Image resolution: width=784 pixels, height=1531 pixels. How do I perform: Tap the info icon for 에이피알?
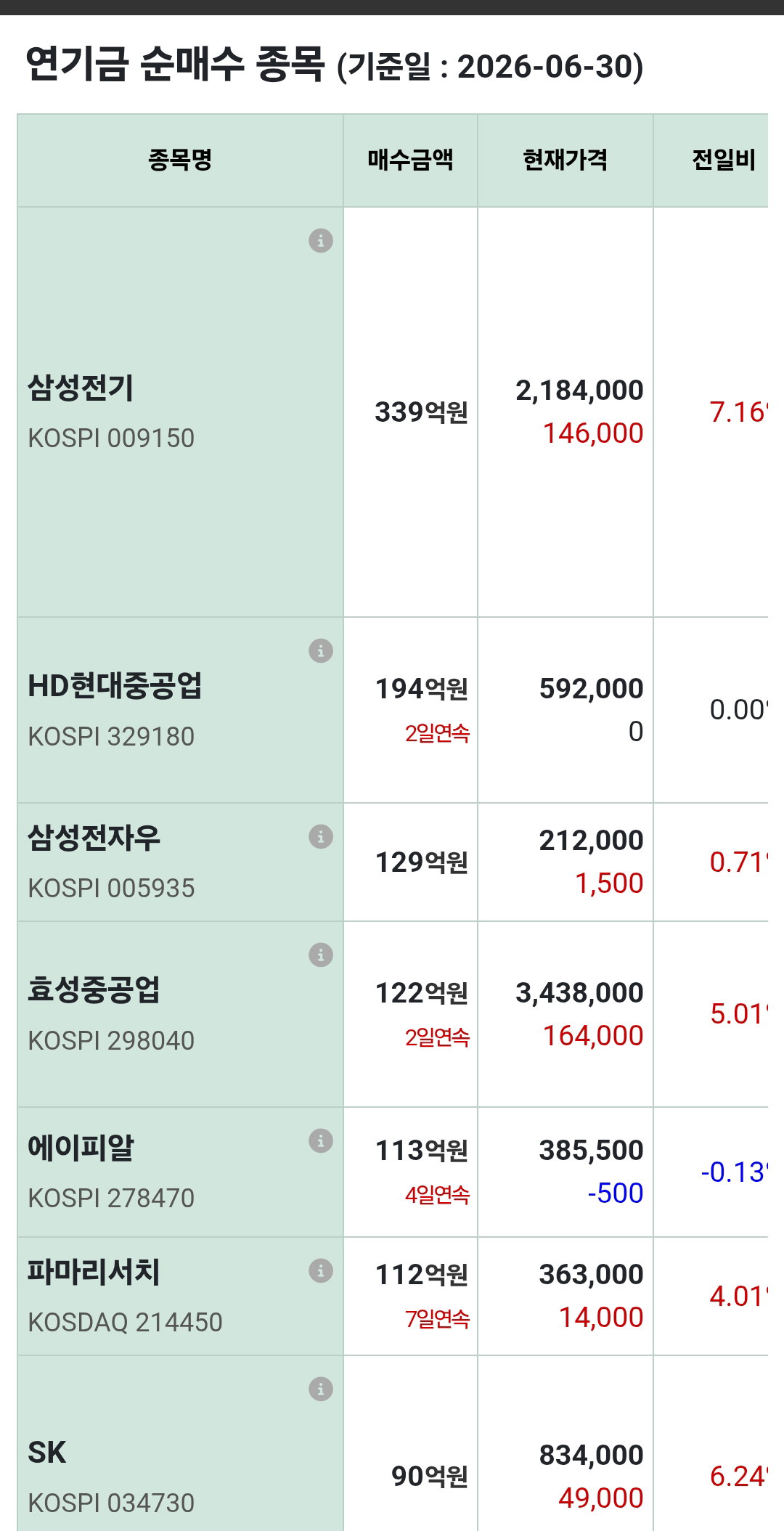321,1140
